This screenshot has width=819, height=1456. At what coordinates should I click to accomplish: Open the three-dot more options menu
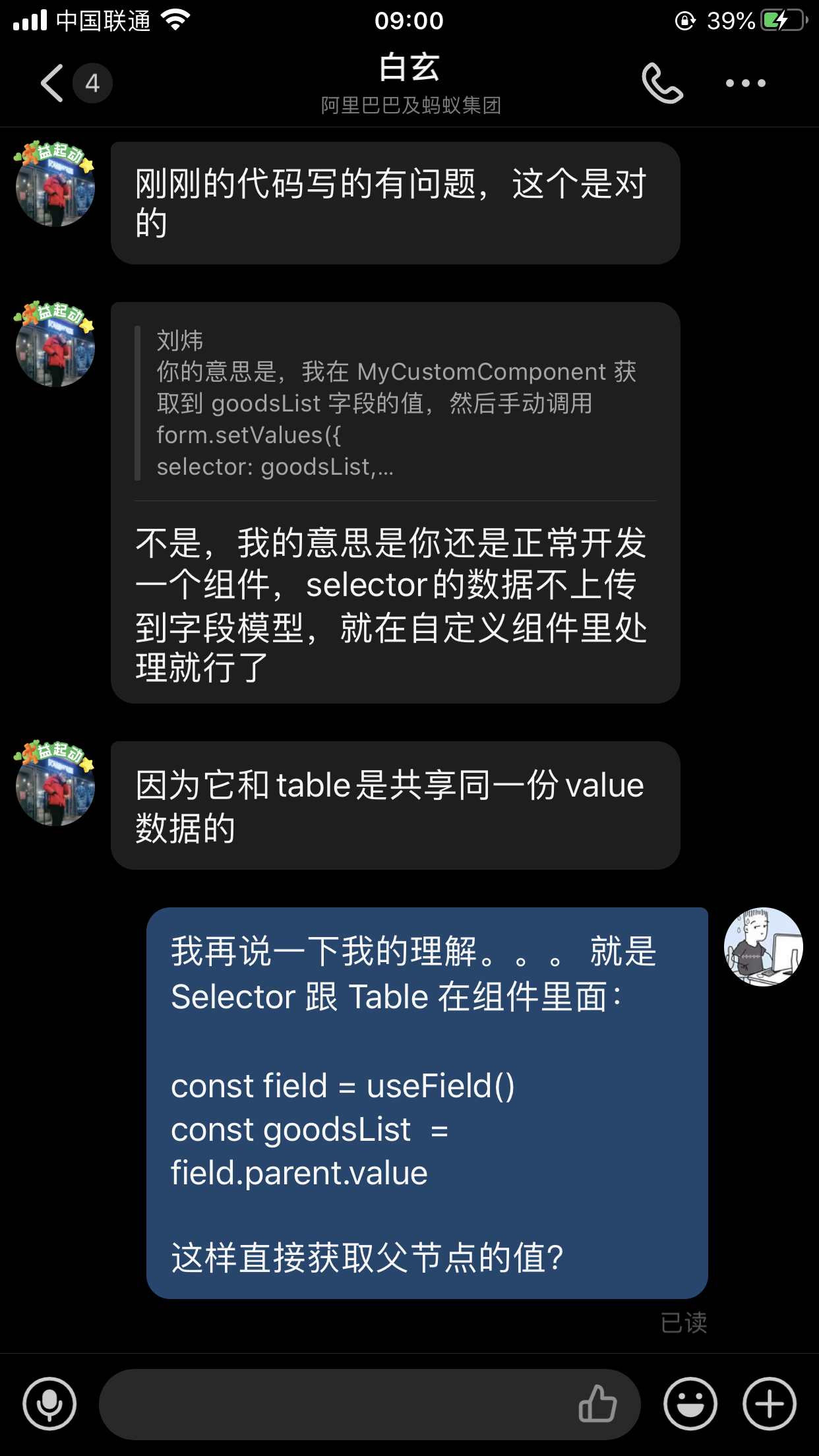tap(745, 83)
